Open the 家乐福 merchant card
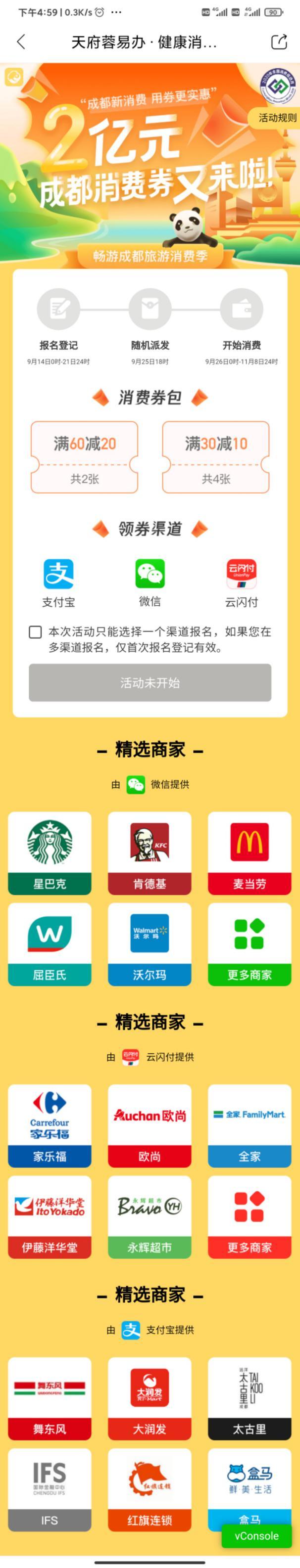This screenshot has height=1568, width=300. point(50,1125)
